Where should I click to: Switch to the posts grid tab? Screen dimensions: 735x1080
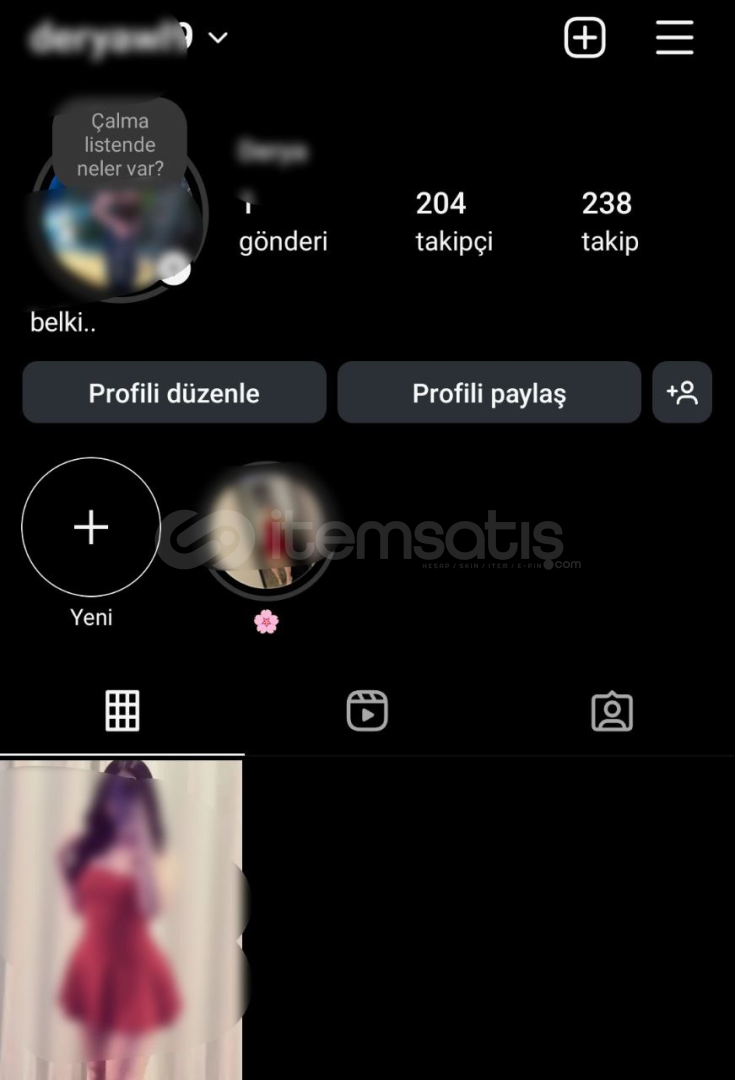coord(122,711)
